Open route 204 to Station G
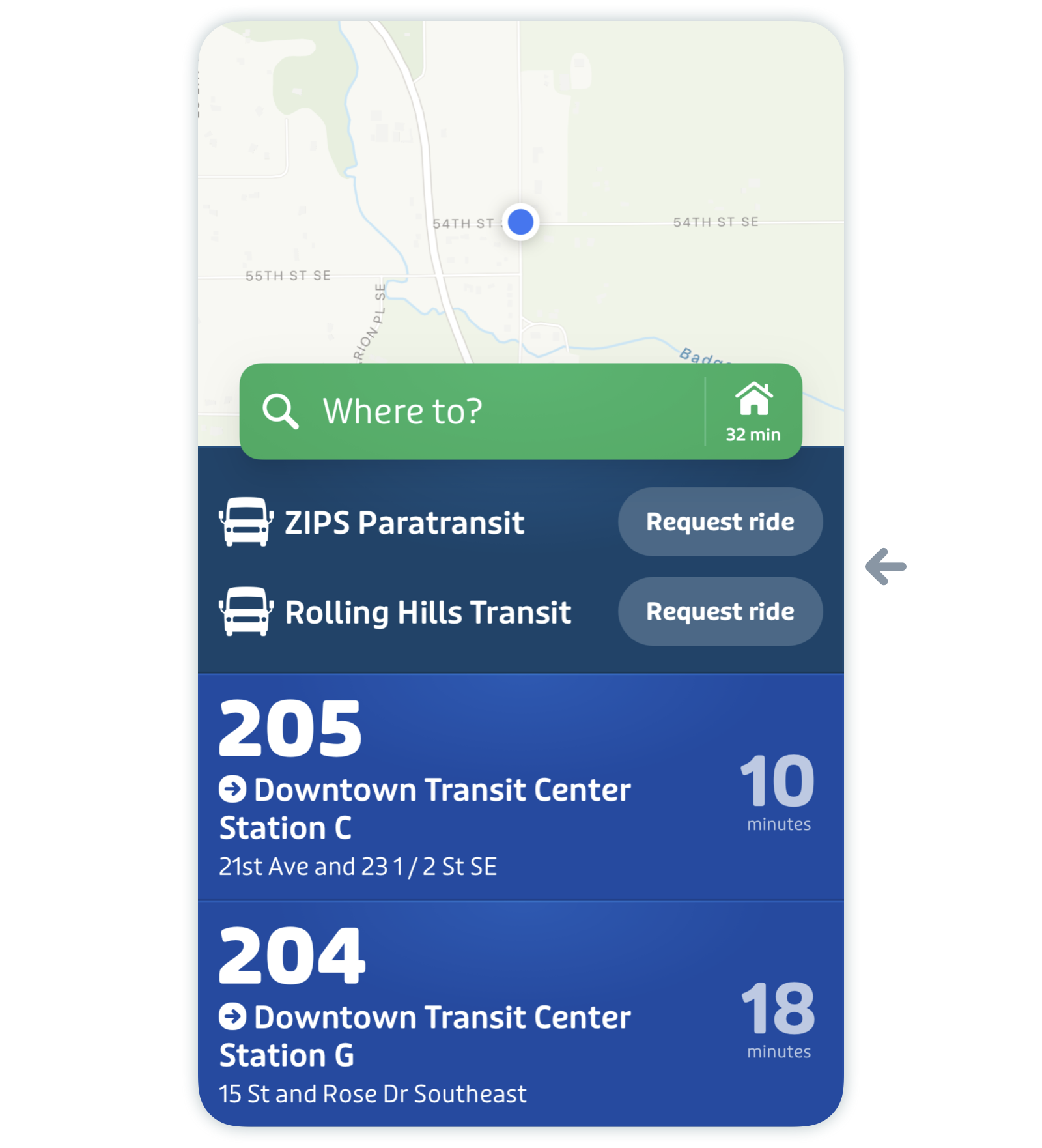 456,1014
